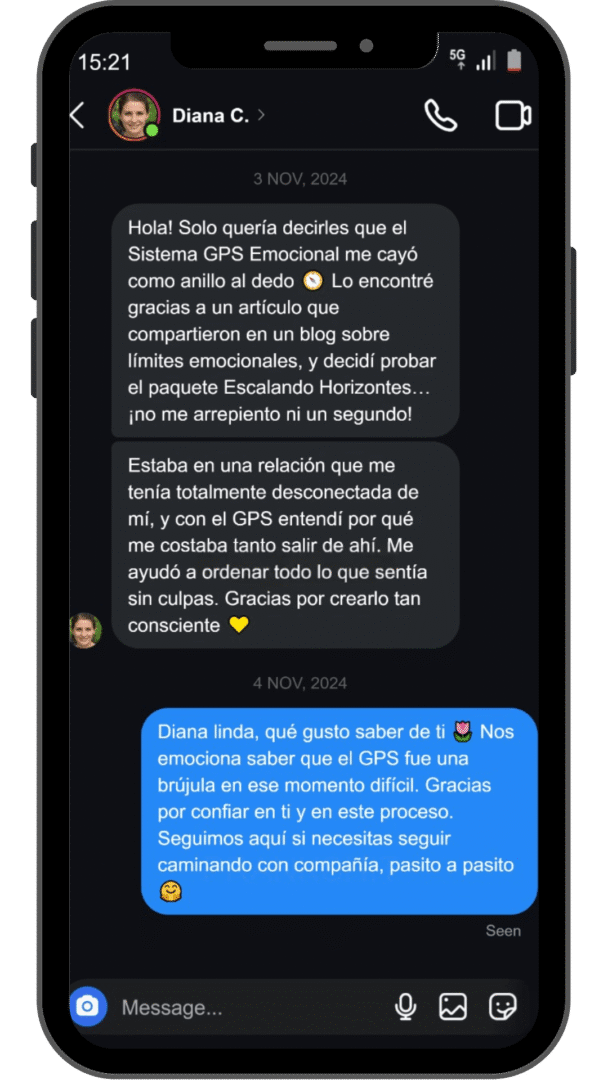The height and width of the screenshot is (1080, 608).
Task: Open the sticker picker
Action: click(x=503, y=1007)
